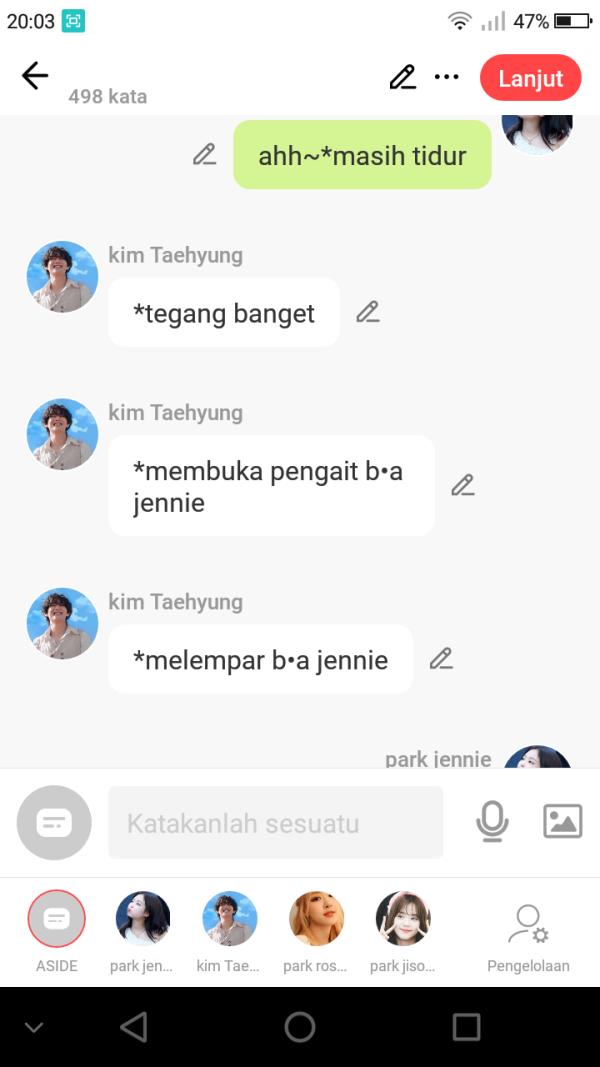Edit the "*membuka pengait" message
The width and height of the screenshot is (600, 1067).
[462, 485]
